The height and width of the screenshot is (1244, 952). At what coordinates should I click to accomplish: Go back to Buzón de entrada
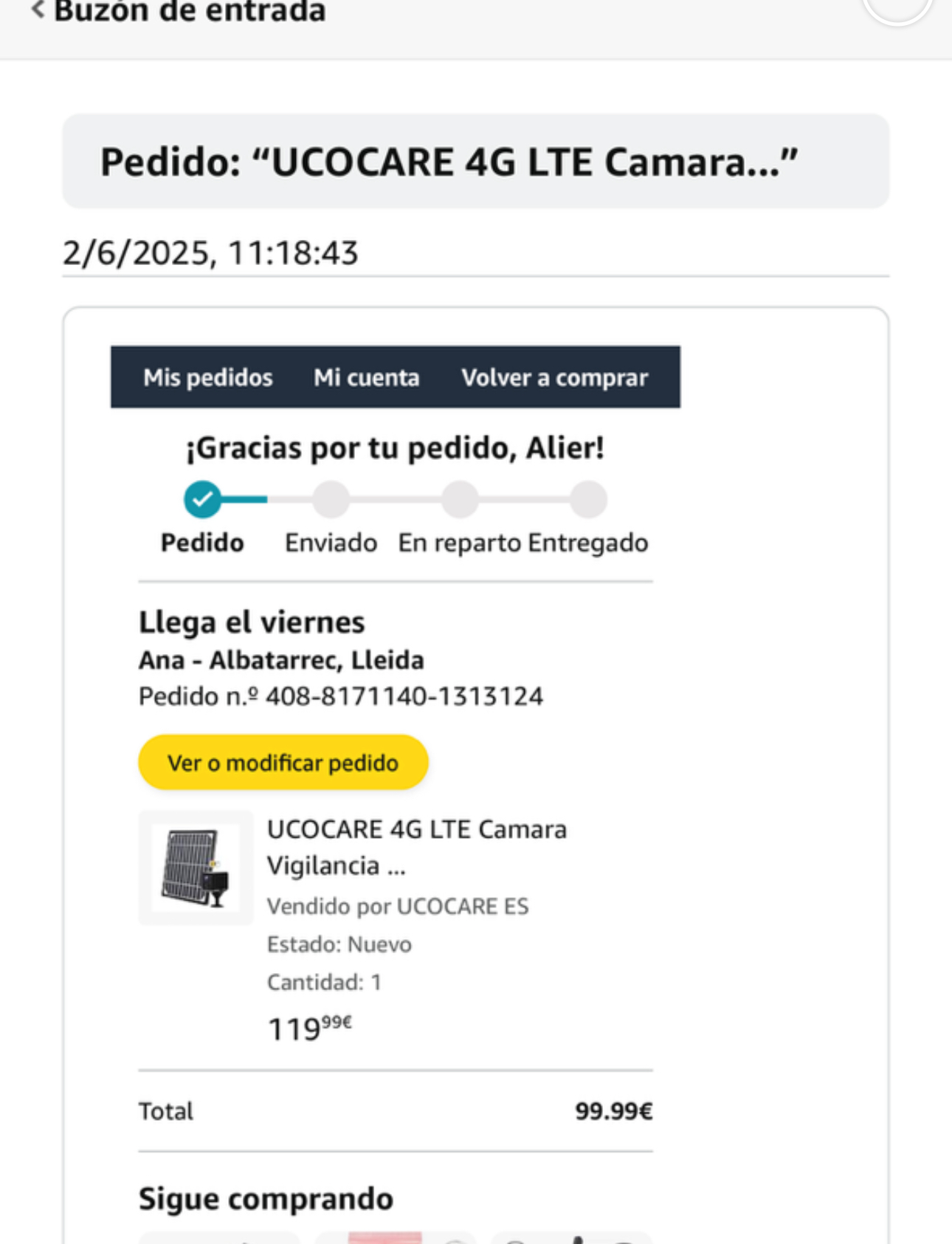click(177, 12)
